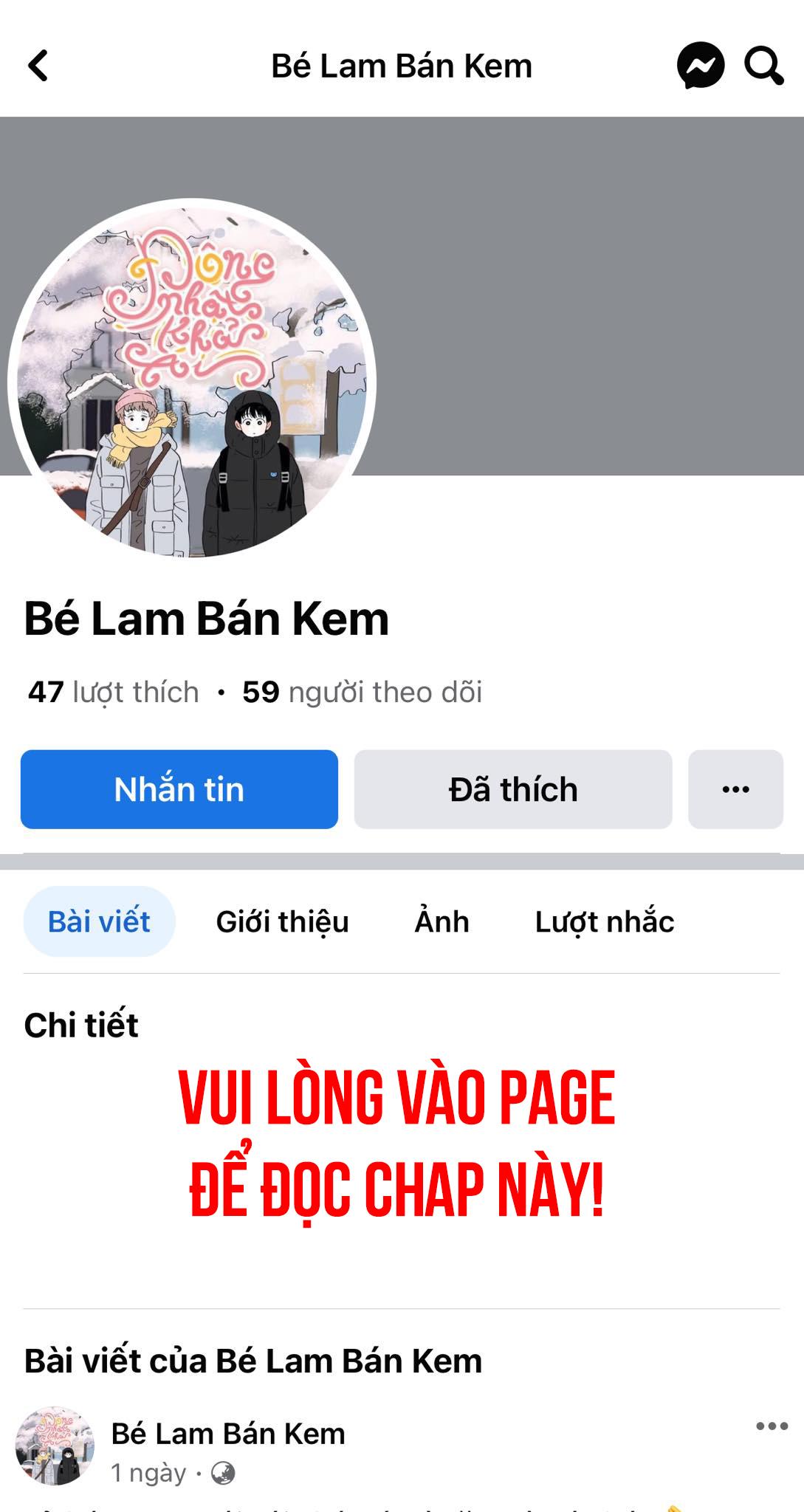Open Messenger from the top bar

coord(700,66)
